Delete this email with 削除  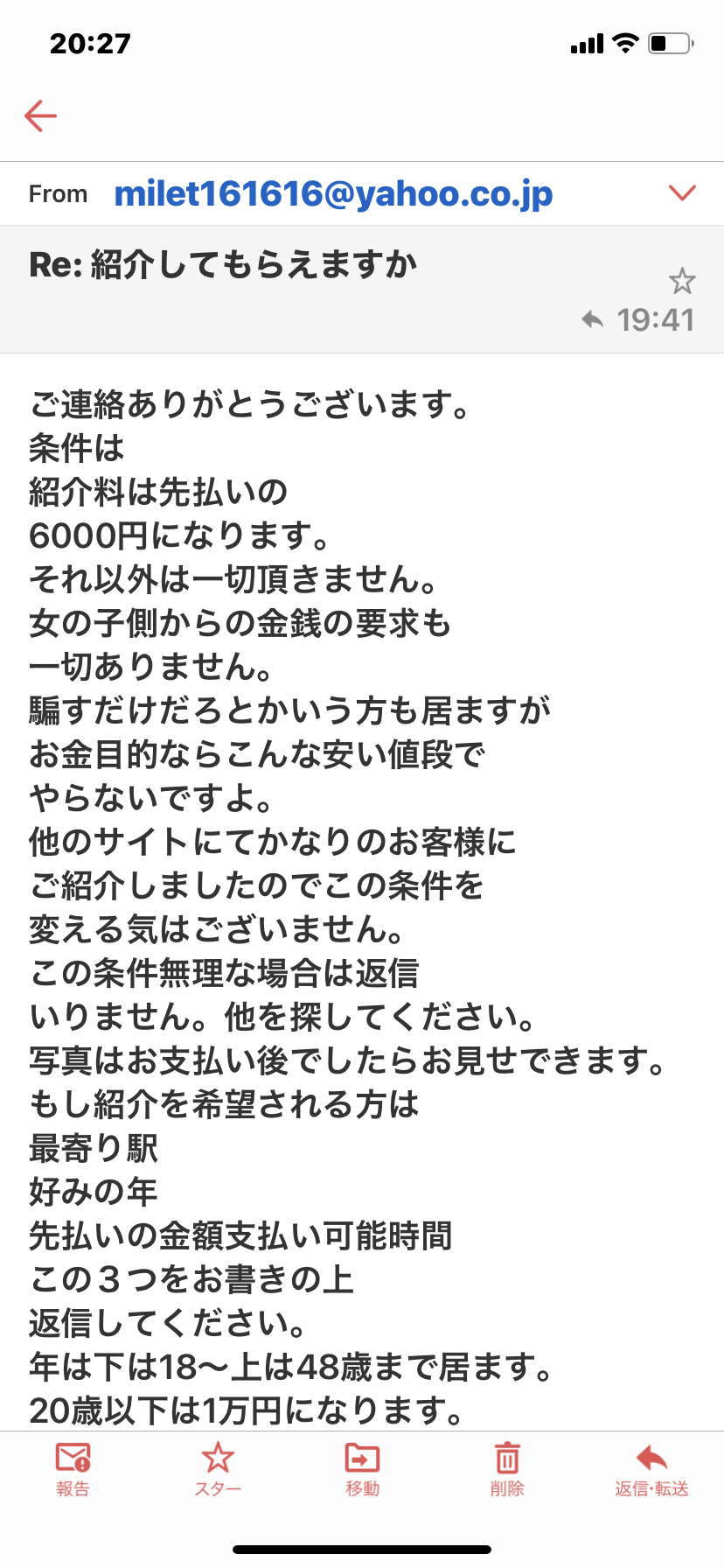pyautogui.click(x=507, y=1470)
